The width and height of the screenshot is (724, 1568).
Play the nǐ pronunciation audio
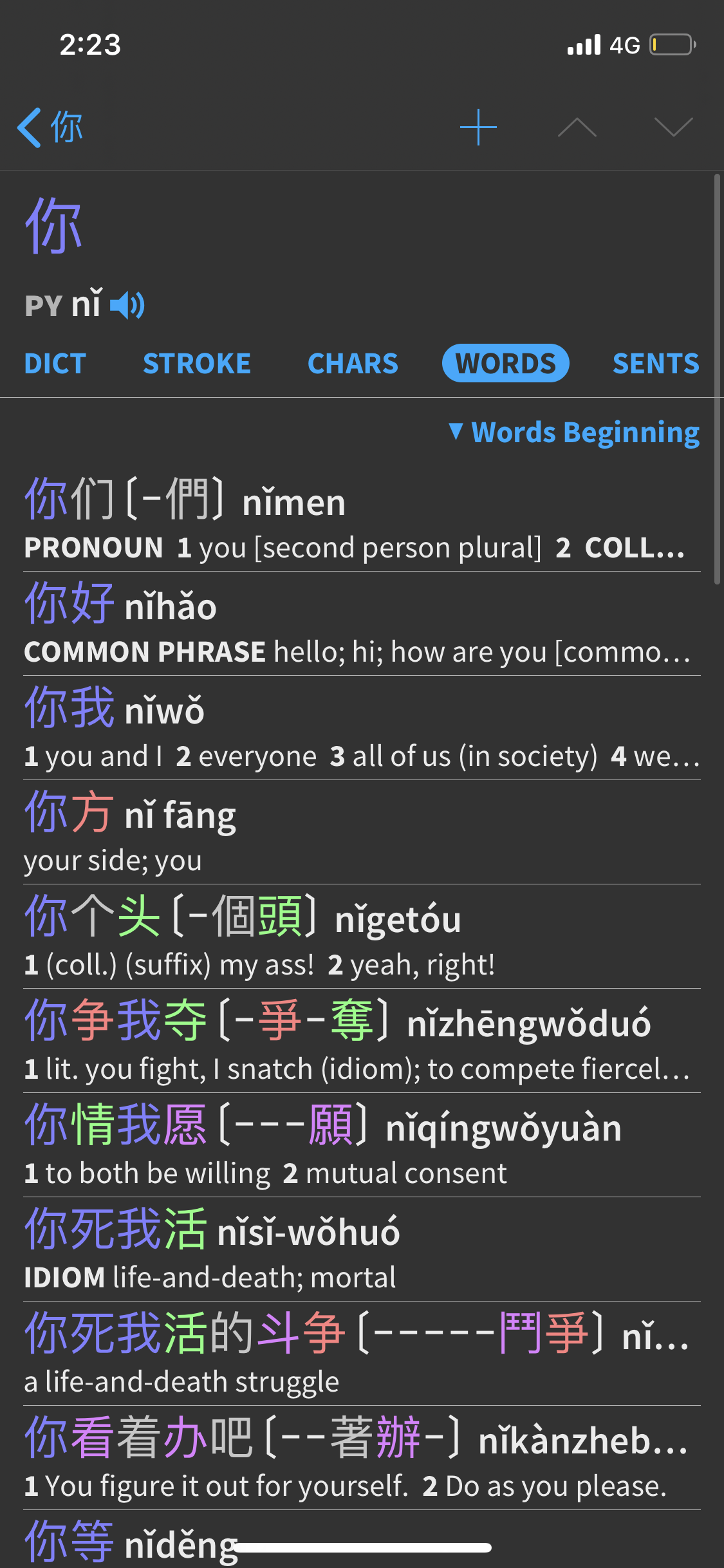tap(127, 305)
